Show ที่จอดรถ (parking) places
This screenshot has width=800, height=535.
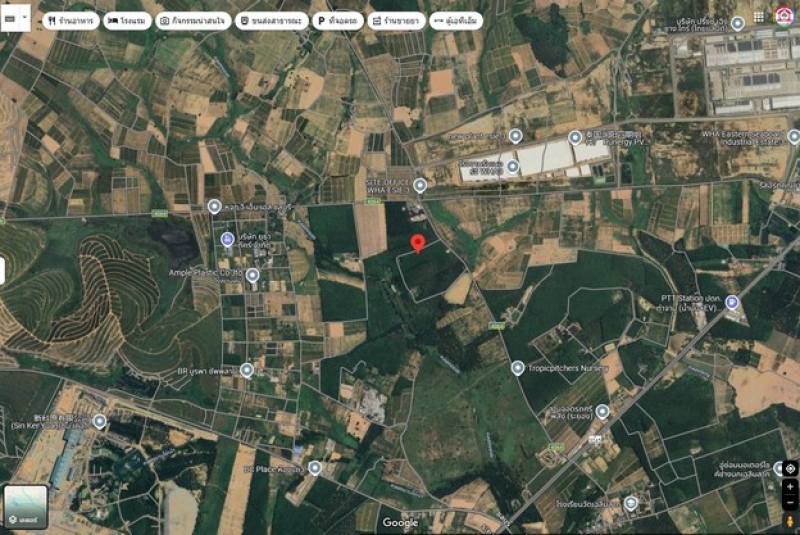tap(335, 20)
